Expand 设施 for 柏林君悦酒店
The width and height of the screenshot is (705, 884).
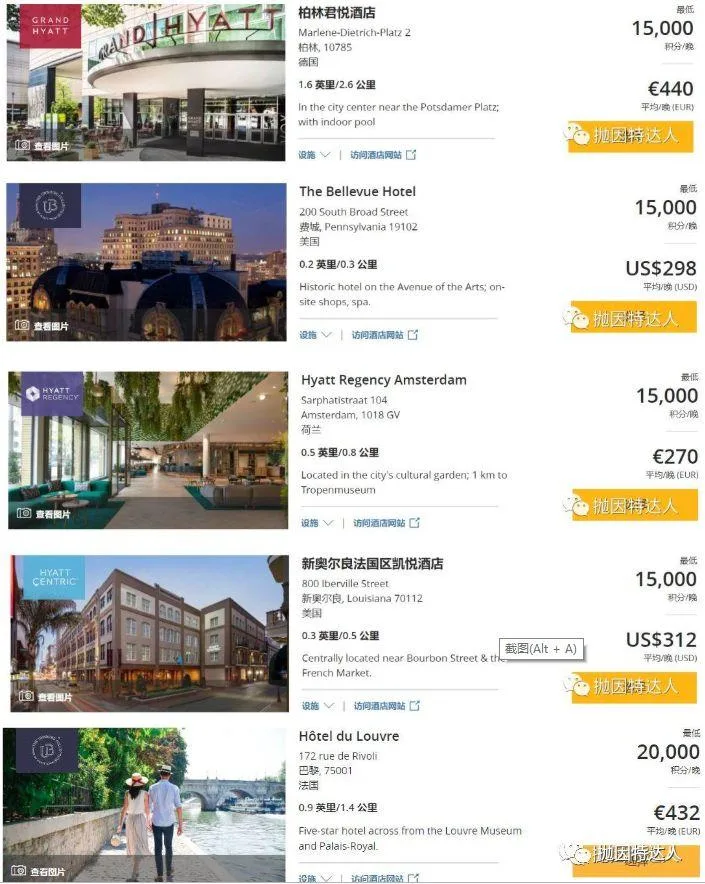pyautogui.click(x=314, y=155)
